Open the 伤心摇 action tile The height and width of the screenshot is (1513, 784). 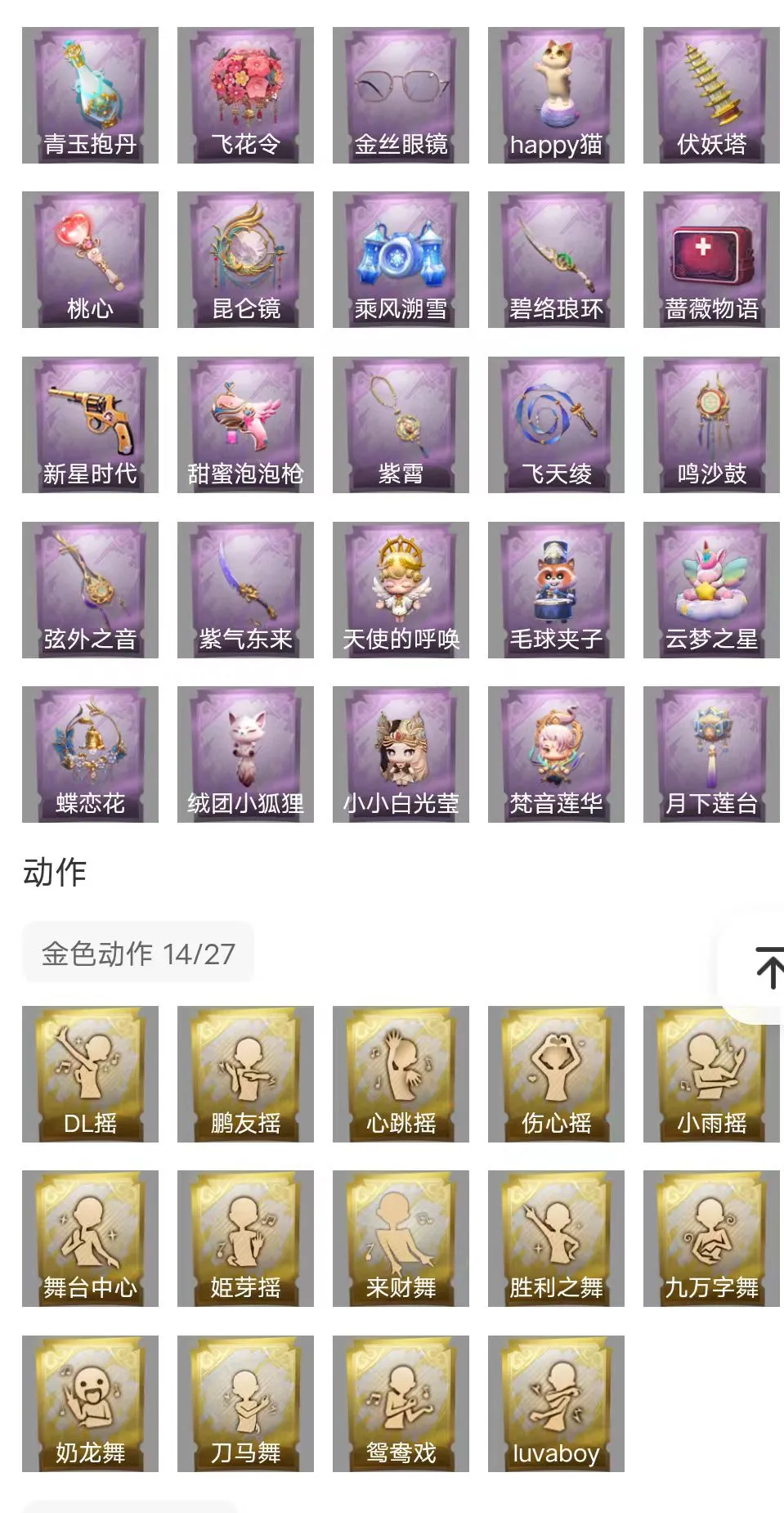tap(556, 1074)
